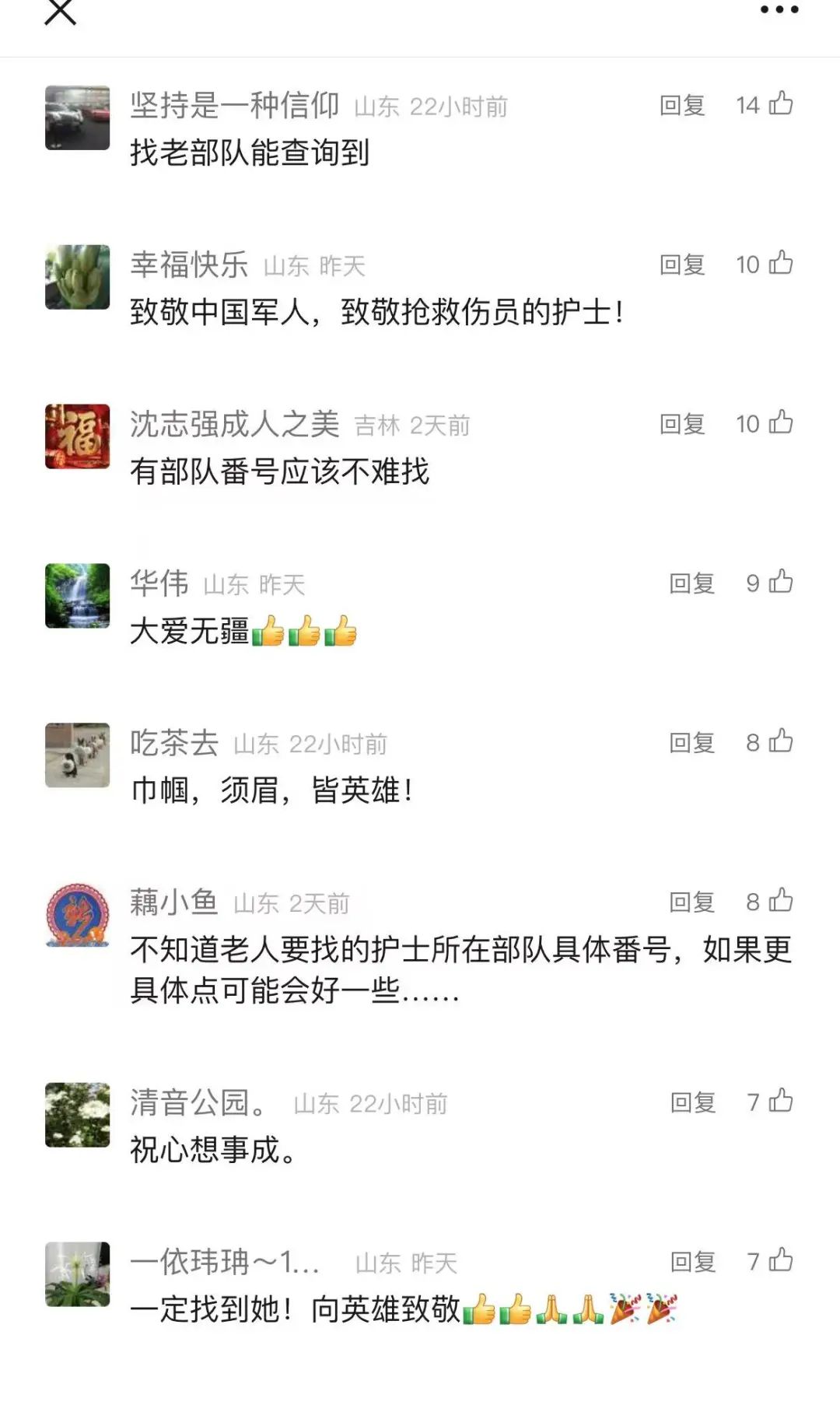The image size is (840, 1405).
Task: Open the three-dot overflow menu
Action: point(779,10)
